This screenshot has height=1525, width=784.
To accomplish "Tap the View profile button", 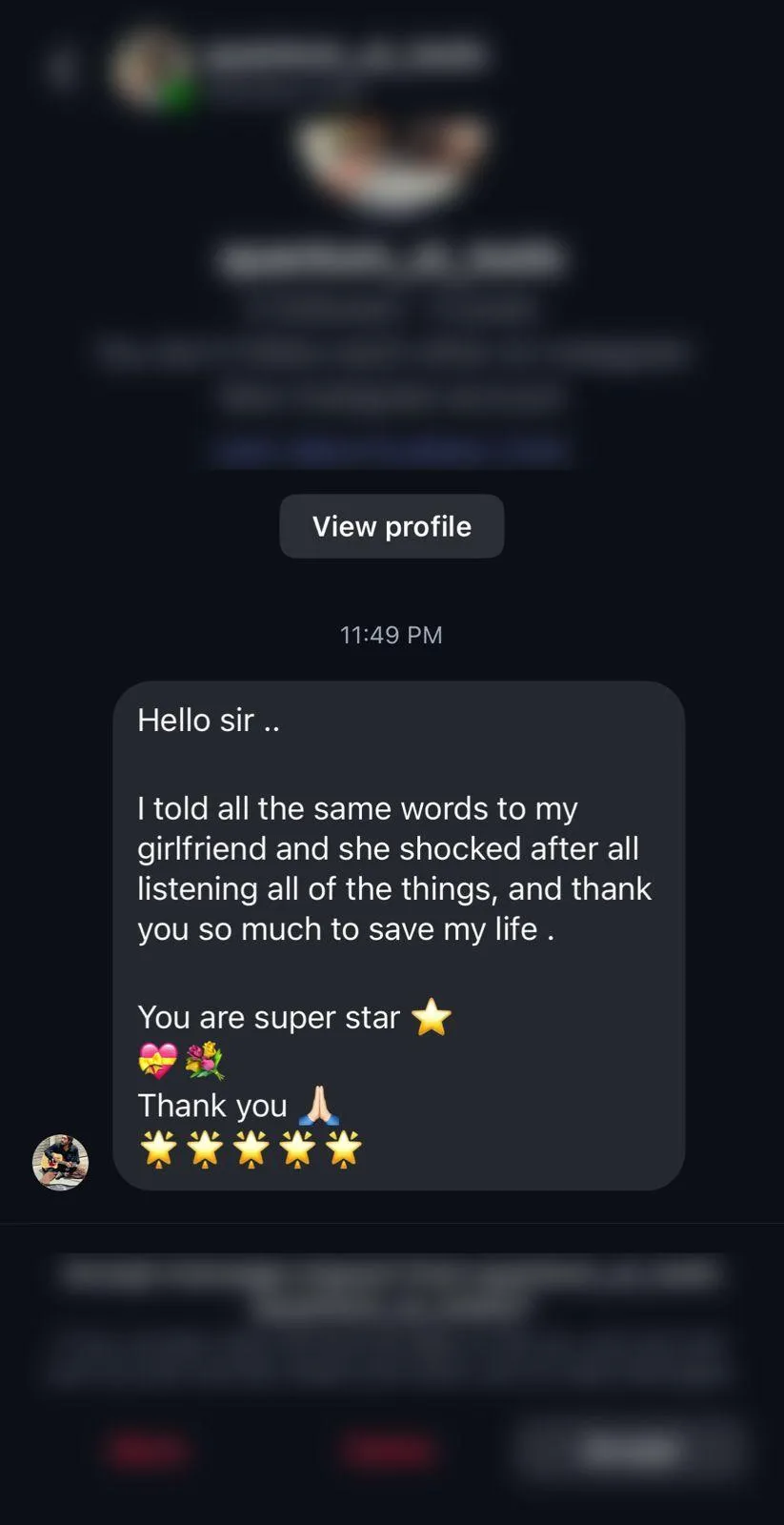I will point(392,526).
